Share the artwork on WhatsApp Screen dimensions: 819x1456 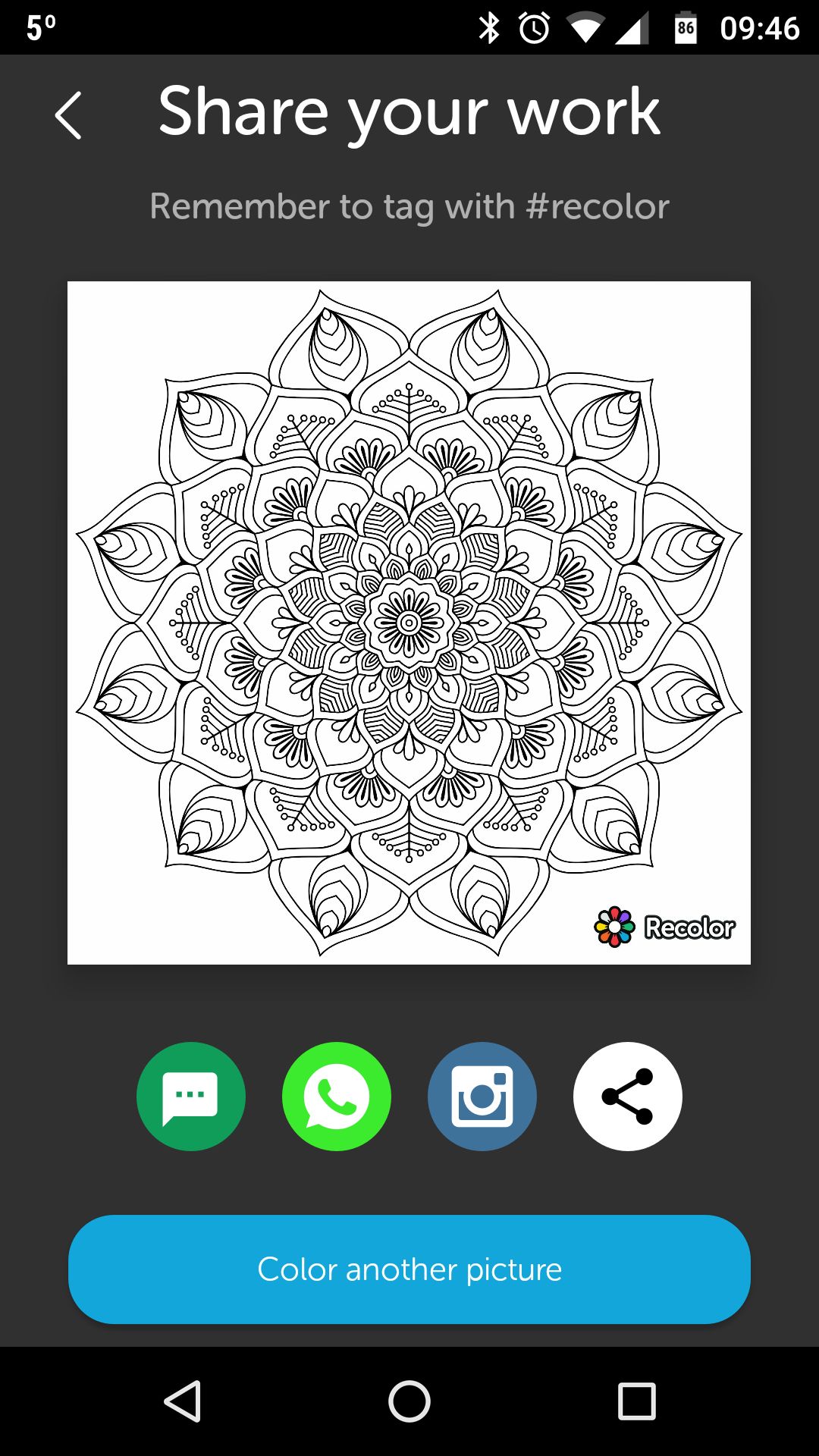click(337, 1097)
